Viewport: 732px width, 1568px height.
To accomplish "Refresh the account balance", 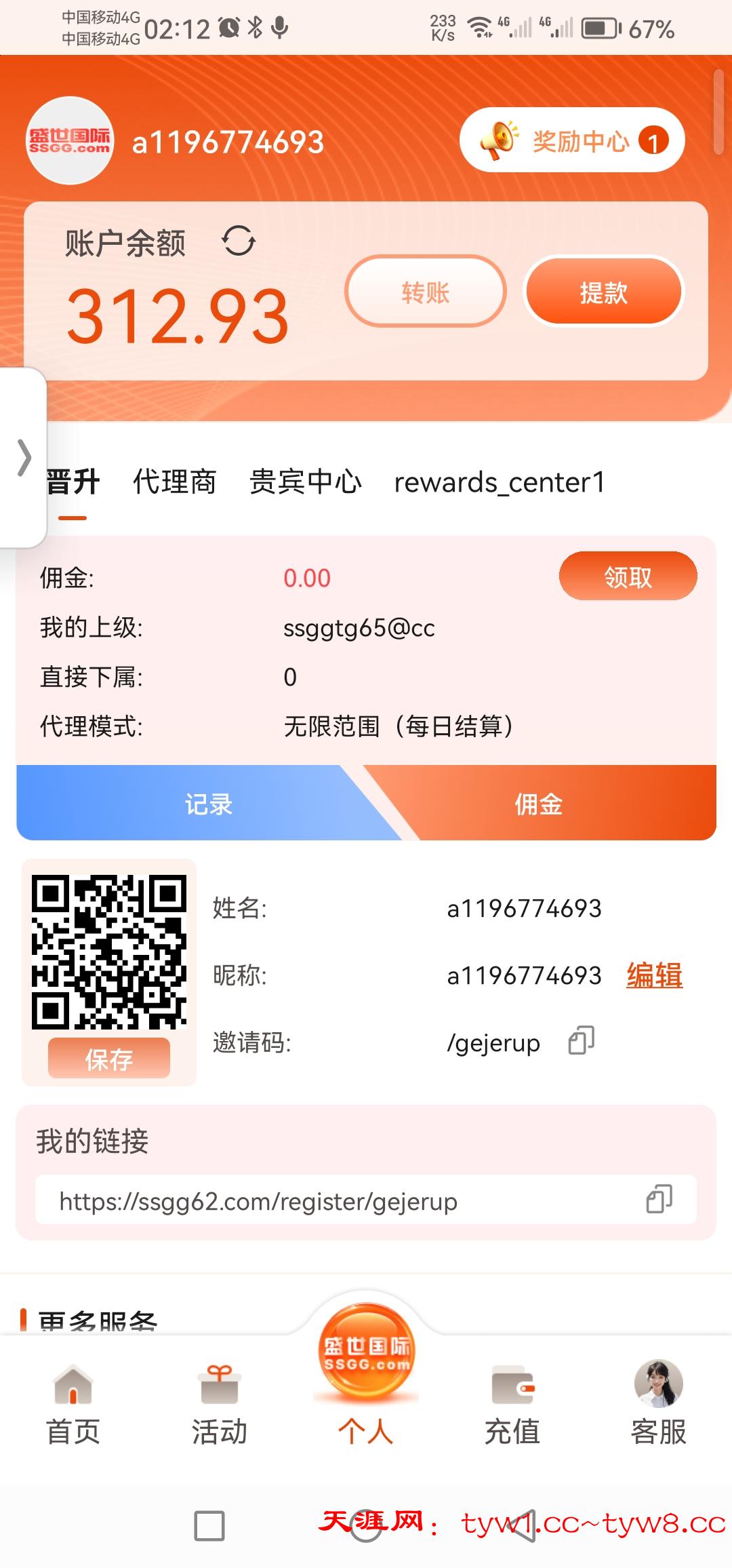I will click(239, 241).
